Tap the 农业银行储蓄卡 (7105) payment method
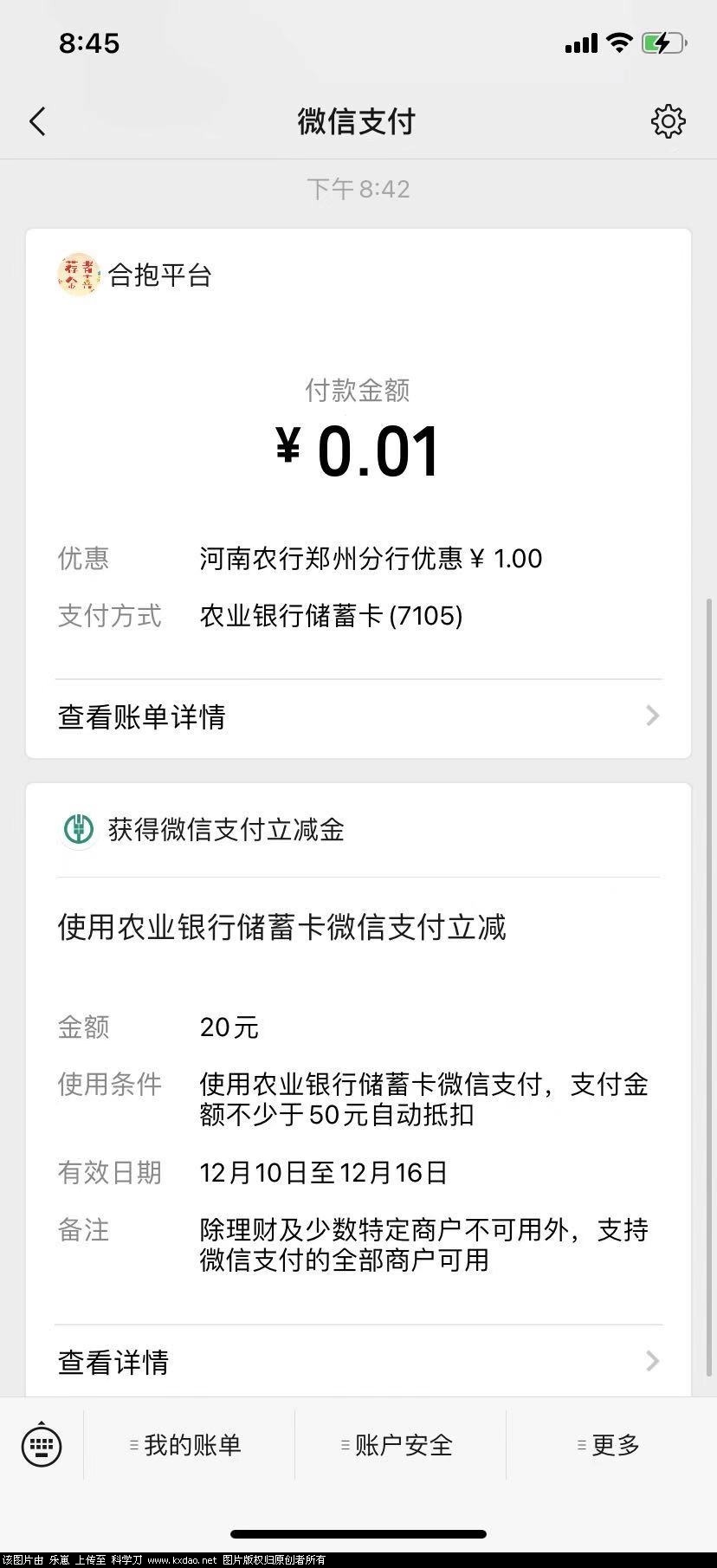Image resolution: width=717 pixels, height=1568 pixels. [x=331, y=616]
